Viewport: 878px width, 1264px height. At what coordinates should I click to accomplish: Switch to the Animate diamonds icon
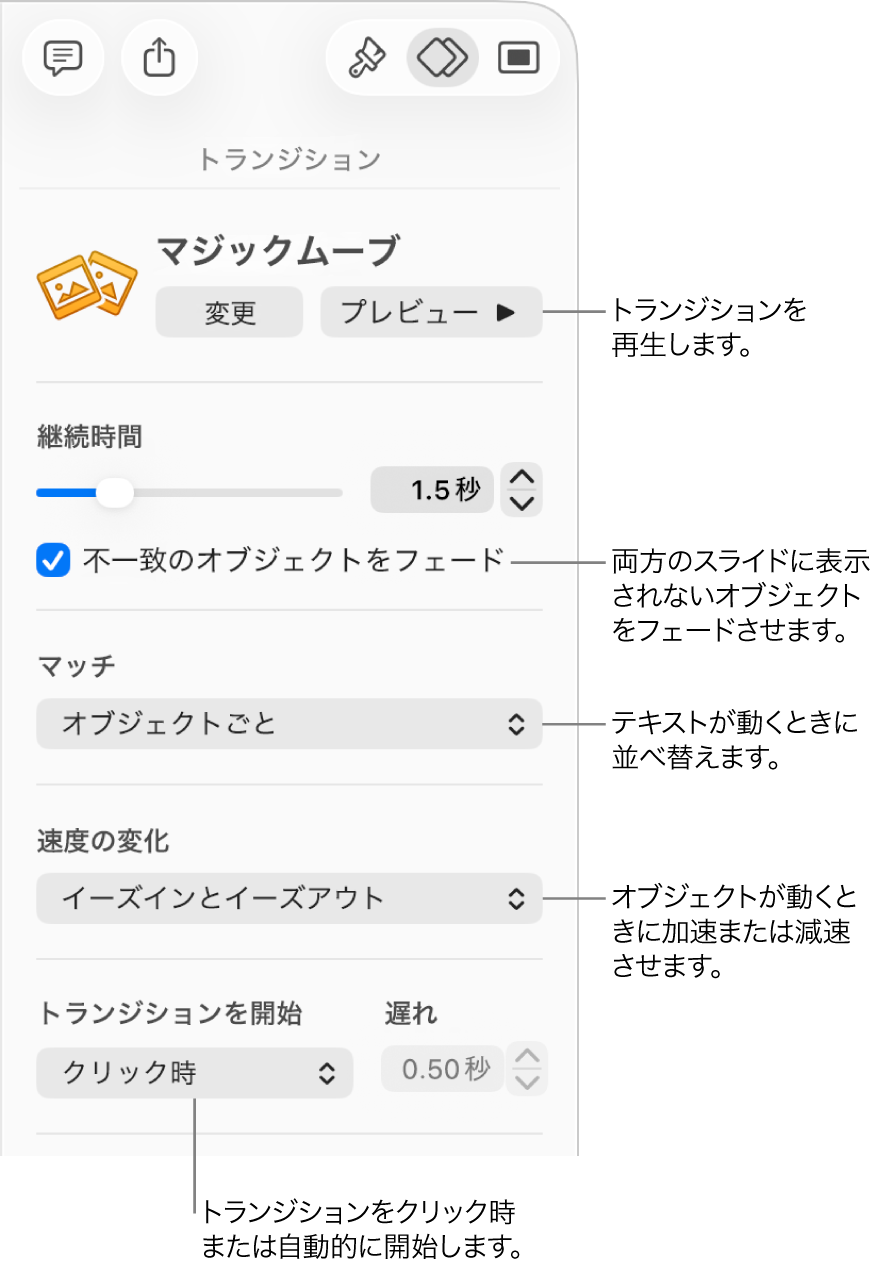tap(441, 58)
